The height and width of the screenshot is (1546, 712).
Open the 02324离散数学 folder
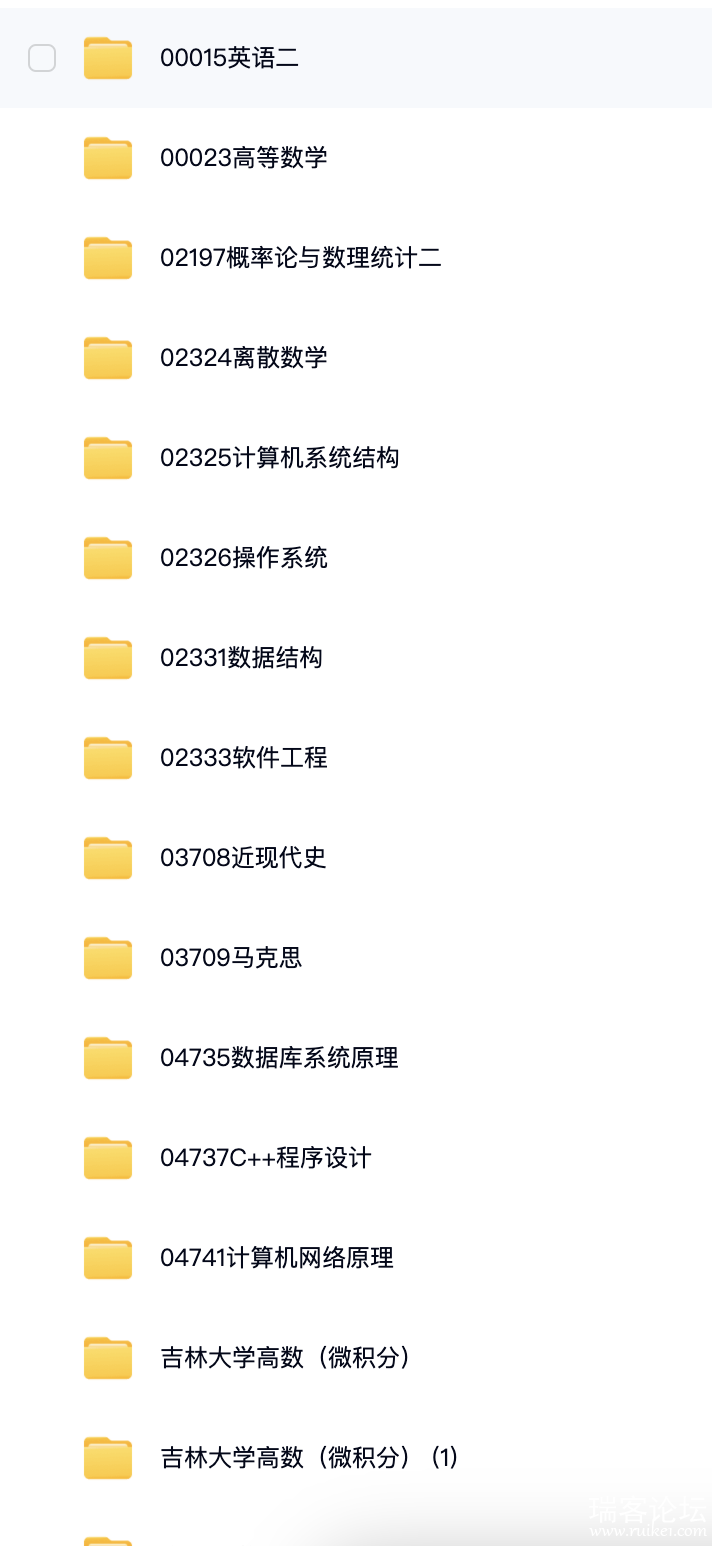click(243, 358)
